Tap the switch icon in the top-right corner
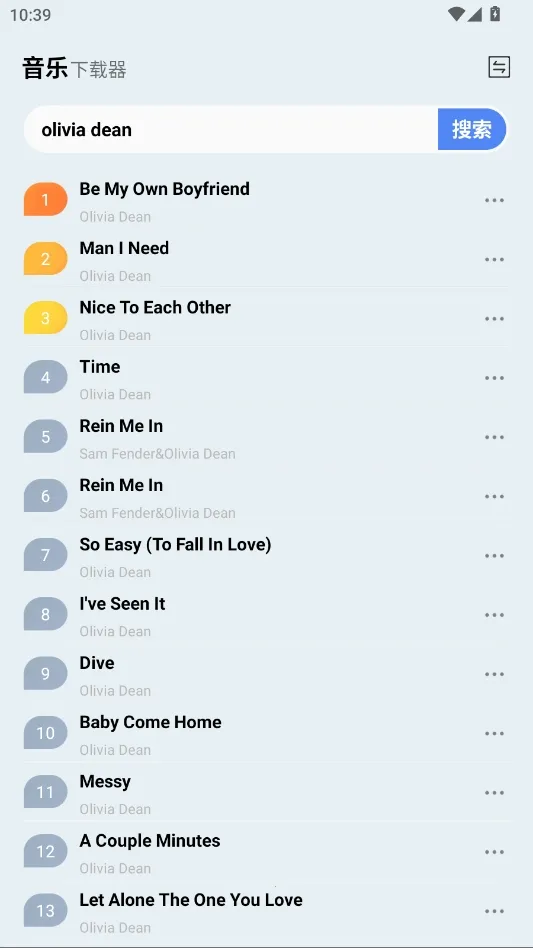This screenshot has height=948, width=533. coord(499,67)
